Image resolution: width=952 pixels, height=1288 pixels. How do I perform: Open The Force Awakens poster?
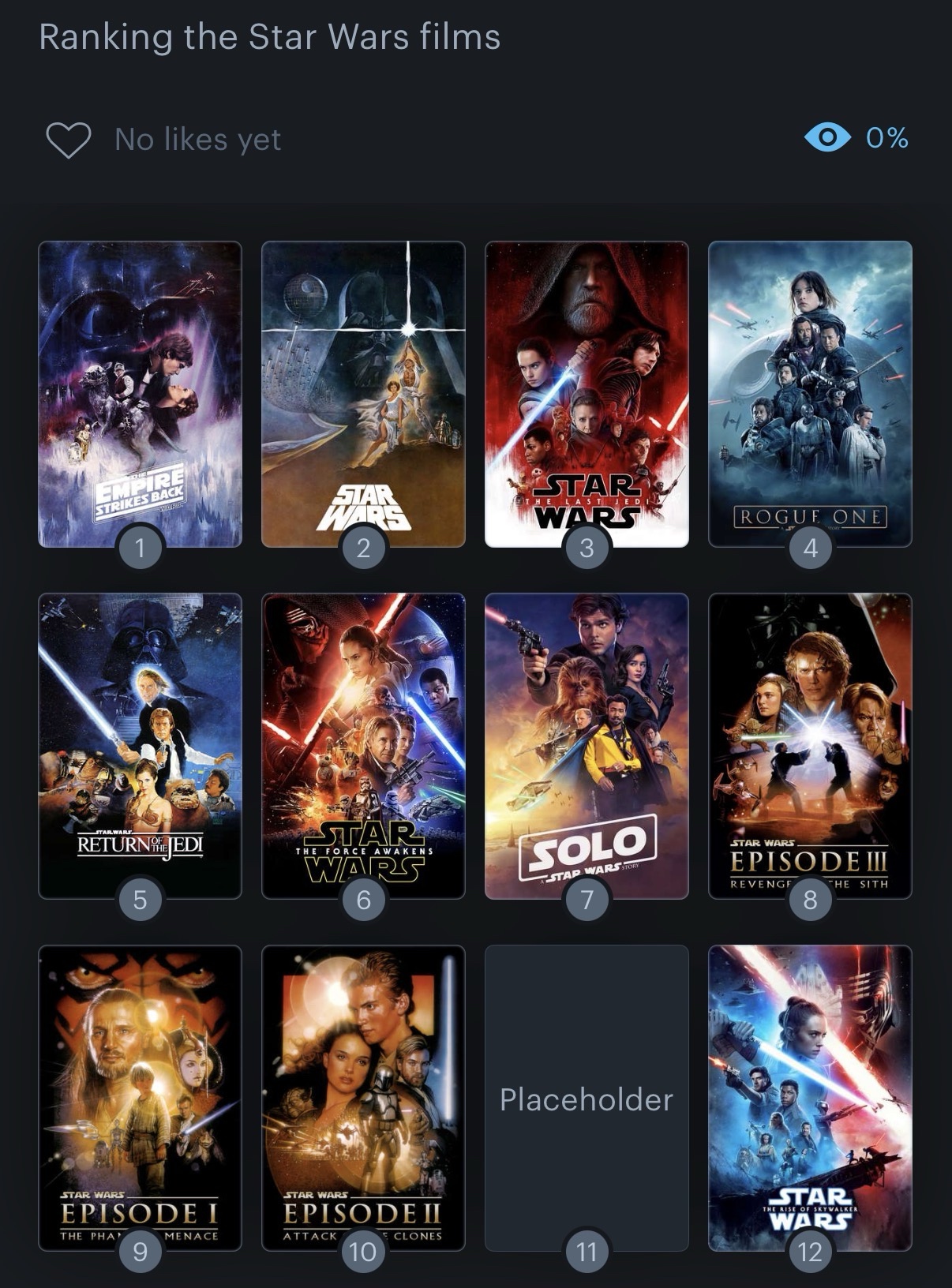tap(363, 745)
